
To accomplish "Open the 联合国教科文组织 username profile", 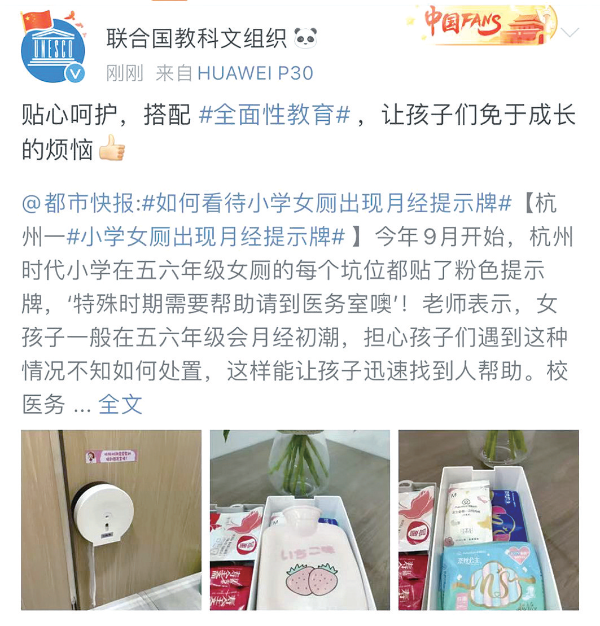I will point(199,38).
